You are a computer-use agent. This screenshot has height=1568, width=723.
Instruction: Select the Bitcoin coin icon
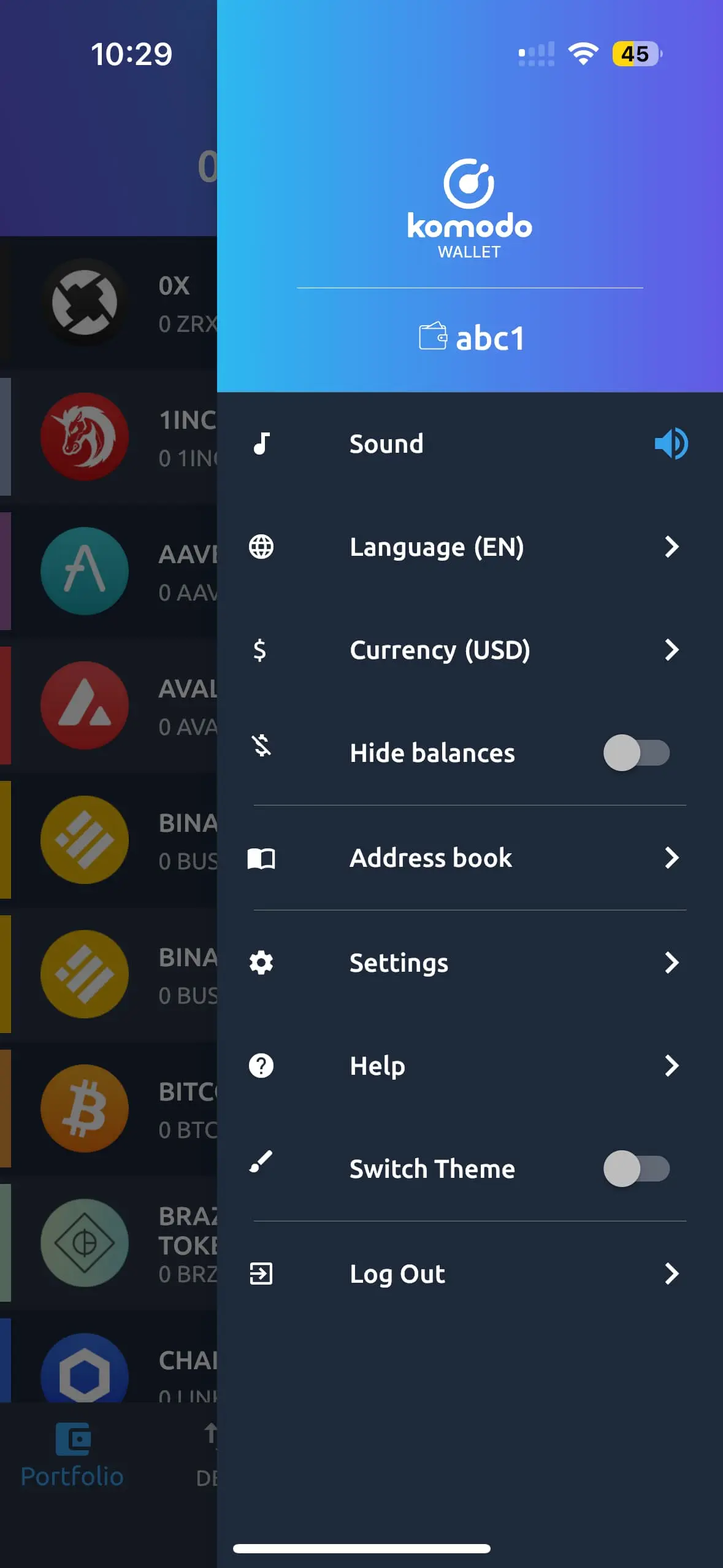[85, 1109]
